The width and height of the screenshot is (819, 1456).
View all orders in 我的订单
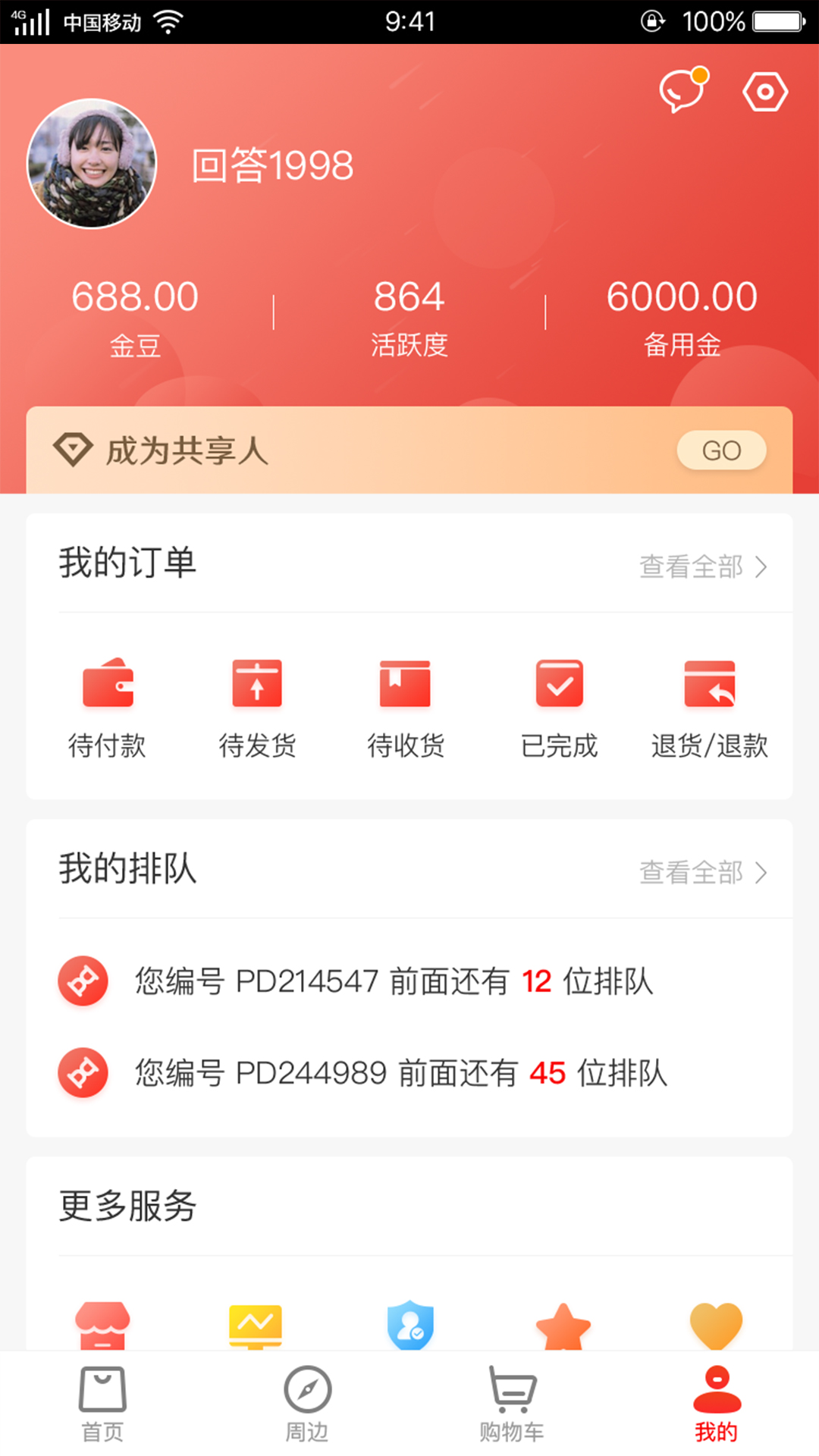(x=703, y=566)
